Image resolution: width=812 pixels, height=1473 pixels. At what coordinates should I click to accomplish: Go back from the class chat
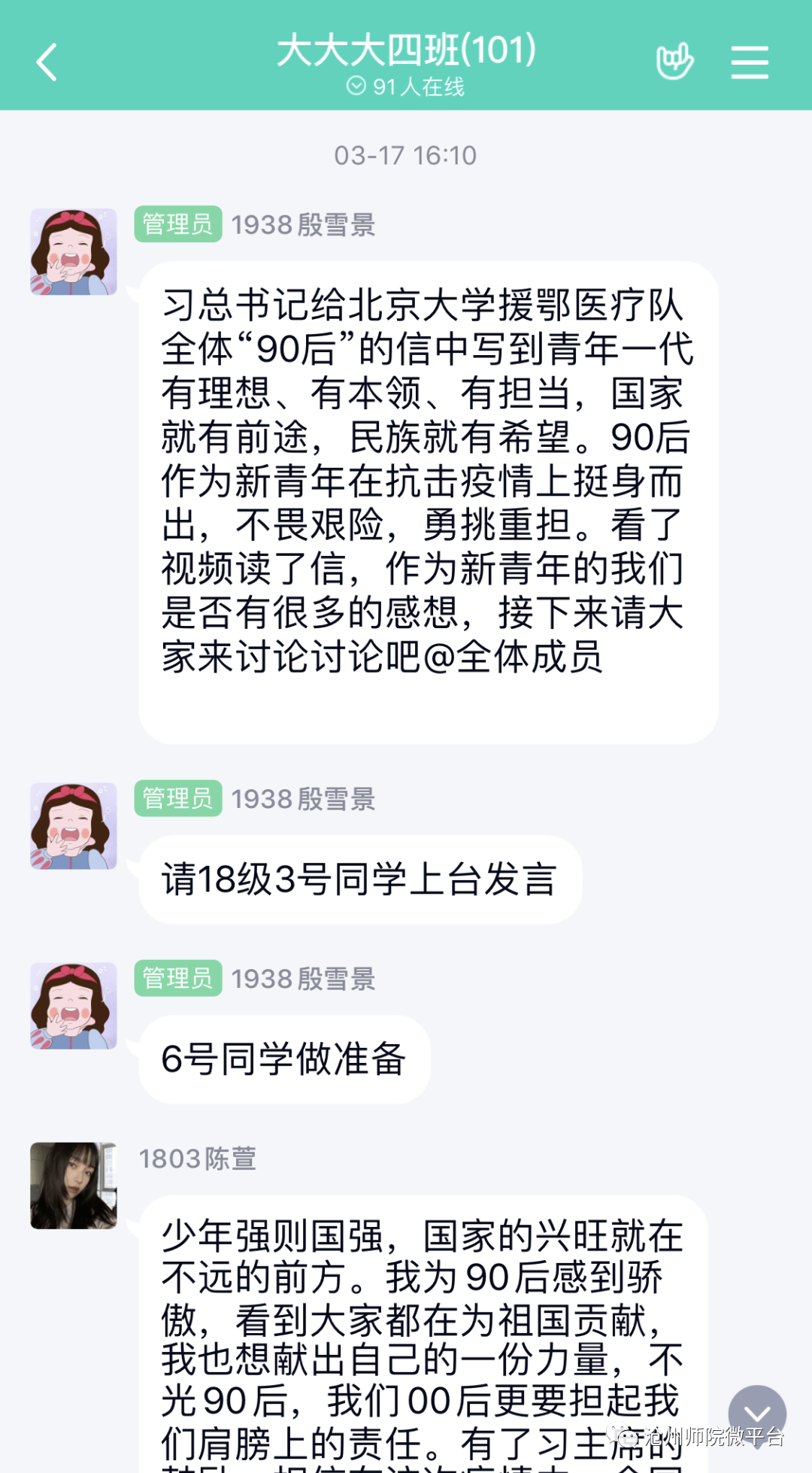click(x=47, y=62)
